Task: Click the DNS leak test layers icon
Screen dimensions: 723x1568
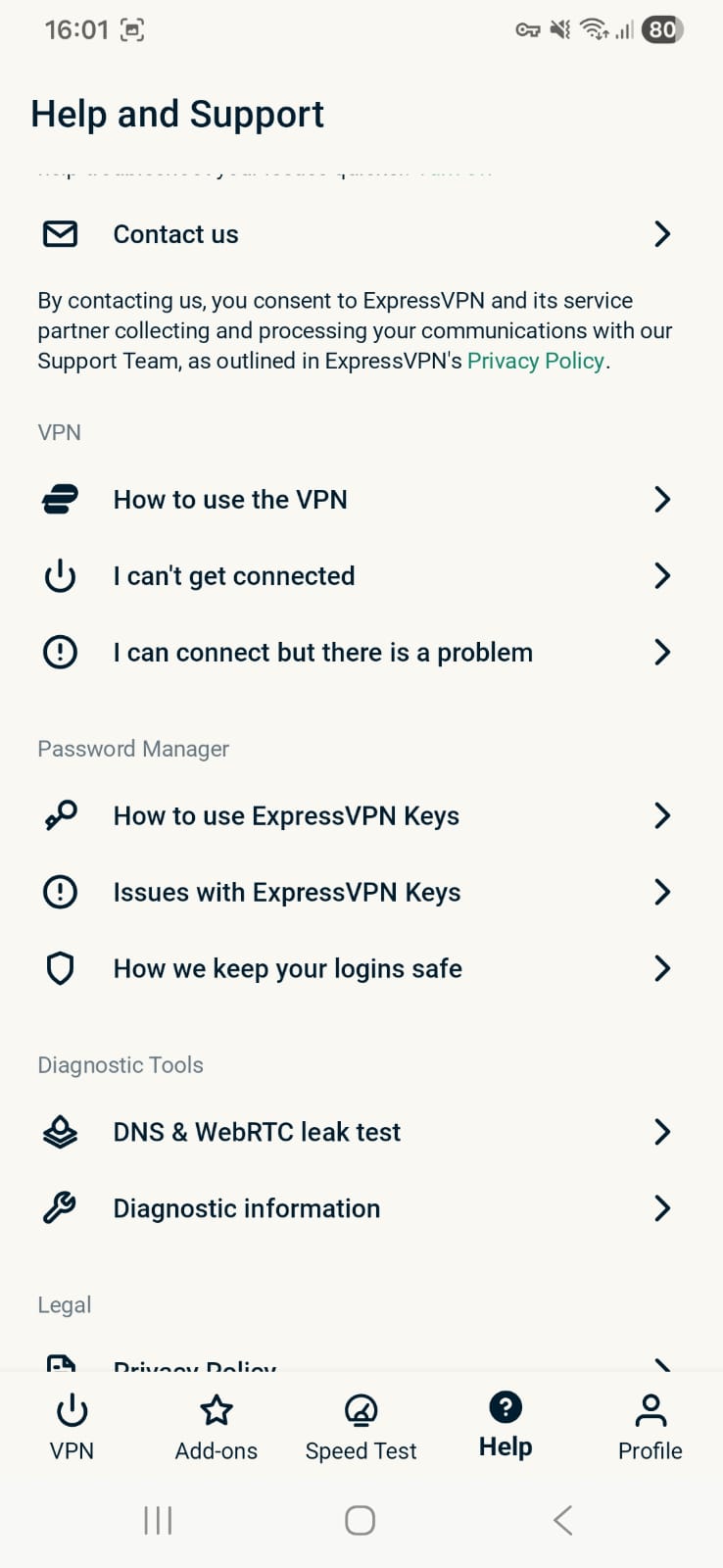Action: [60, 1132]
